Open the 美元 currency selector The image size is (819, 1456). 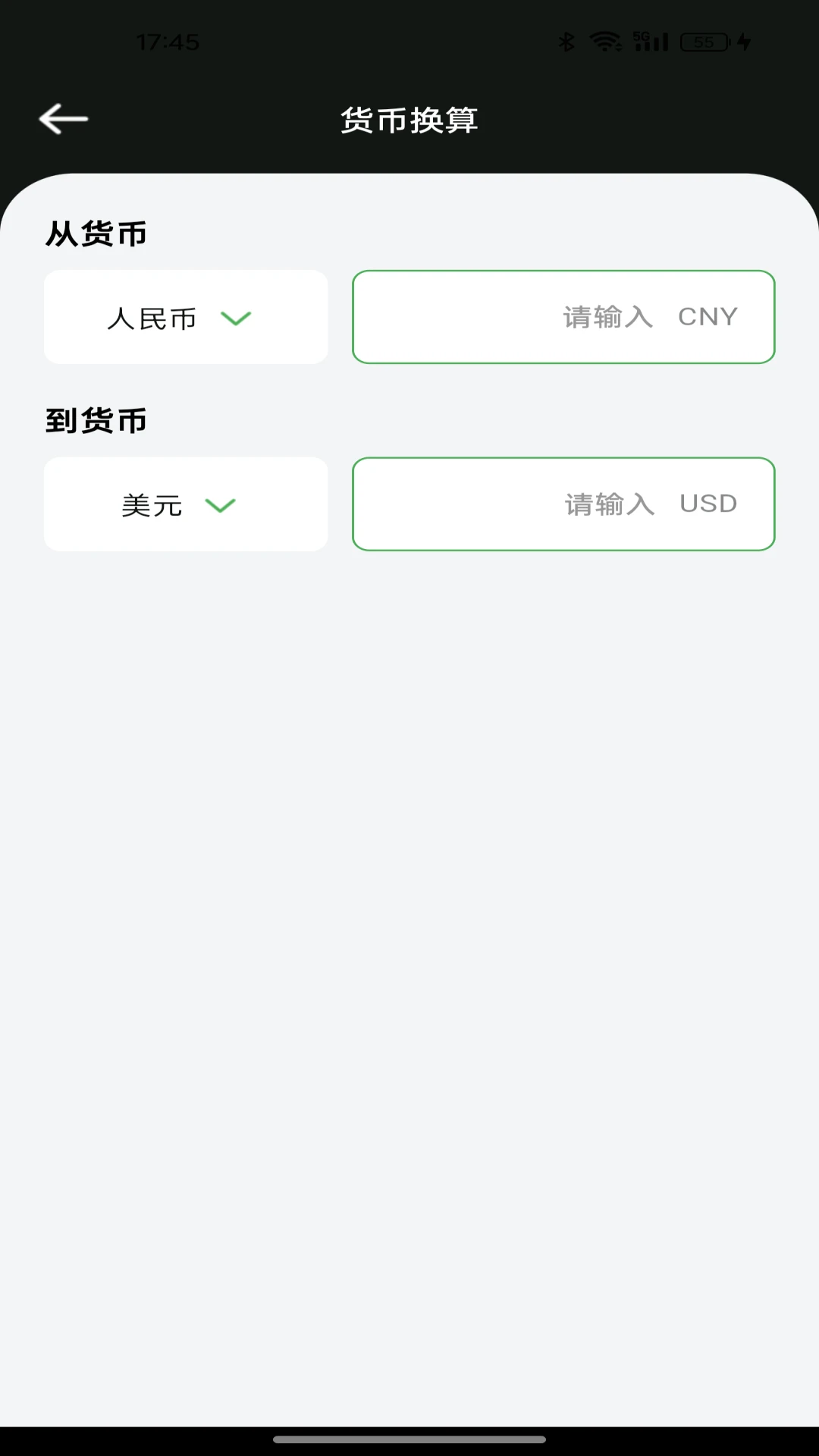click(186, 504)
